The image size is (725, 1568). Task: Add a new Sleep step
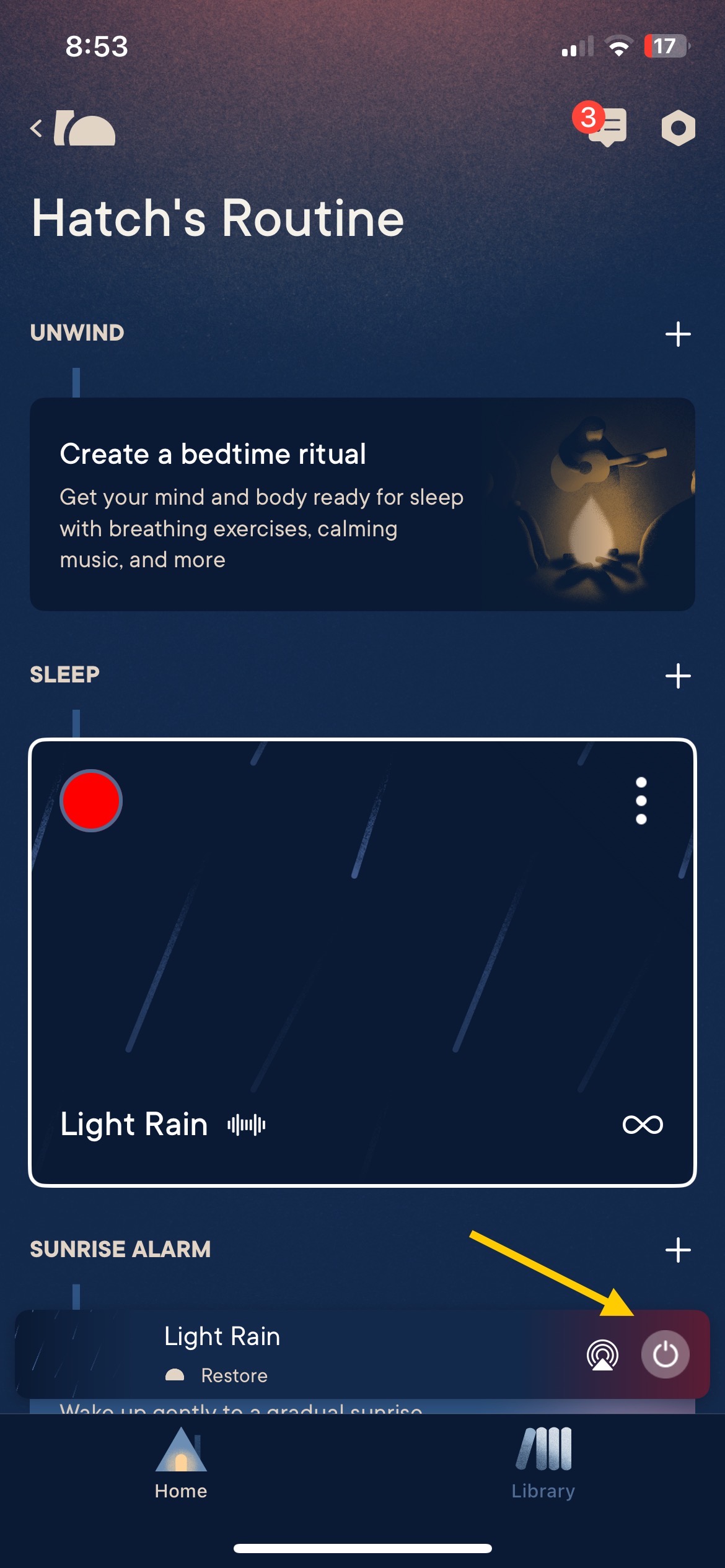(x=678, y=676)
